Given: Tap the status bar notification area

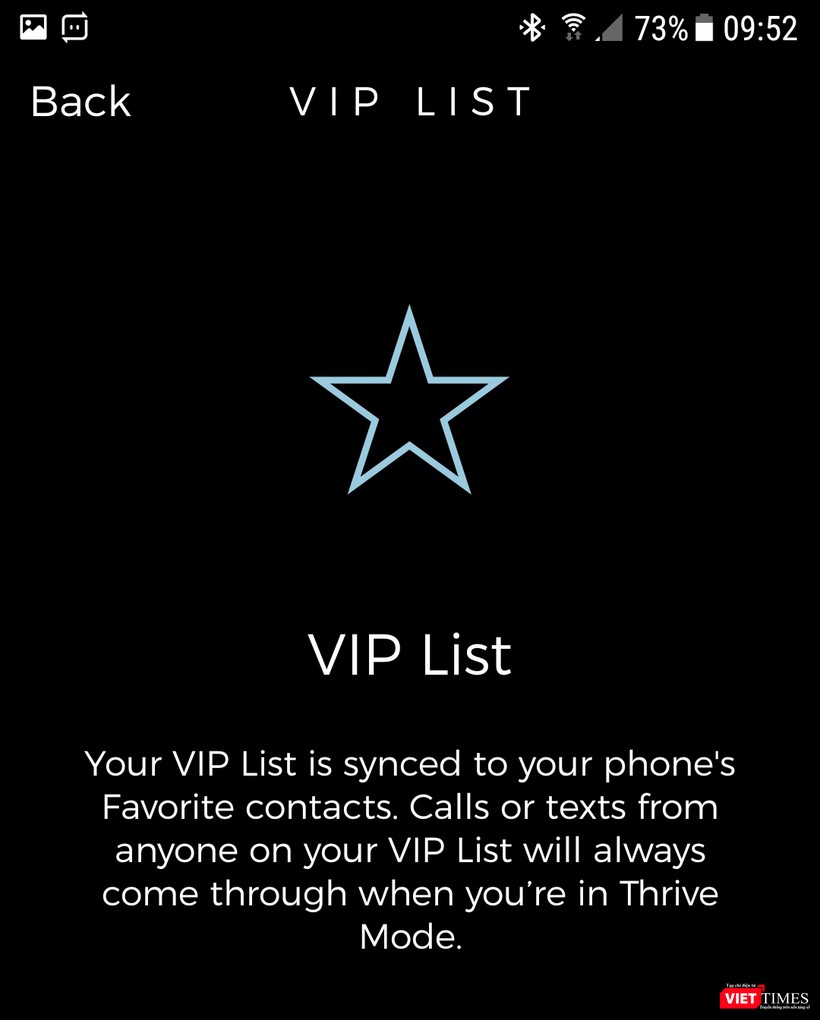Looking at the screenshot, I should click(55, 26).
